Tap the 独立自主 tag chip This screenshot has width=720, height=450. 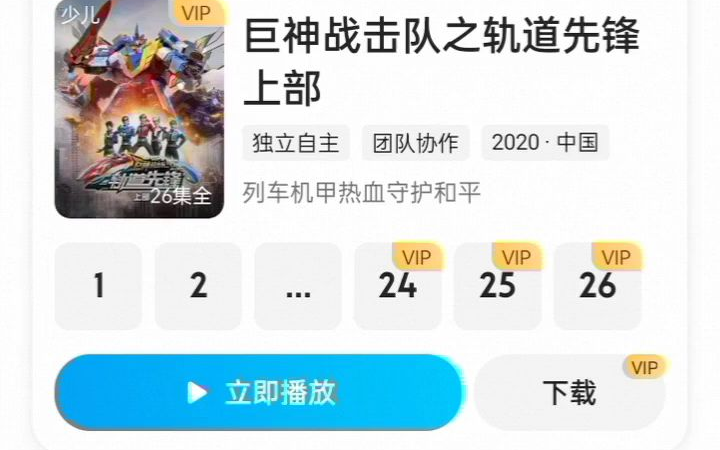296,143
